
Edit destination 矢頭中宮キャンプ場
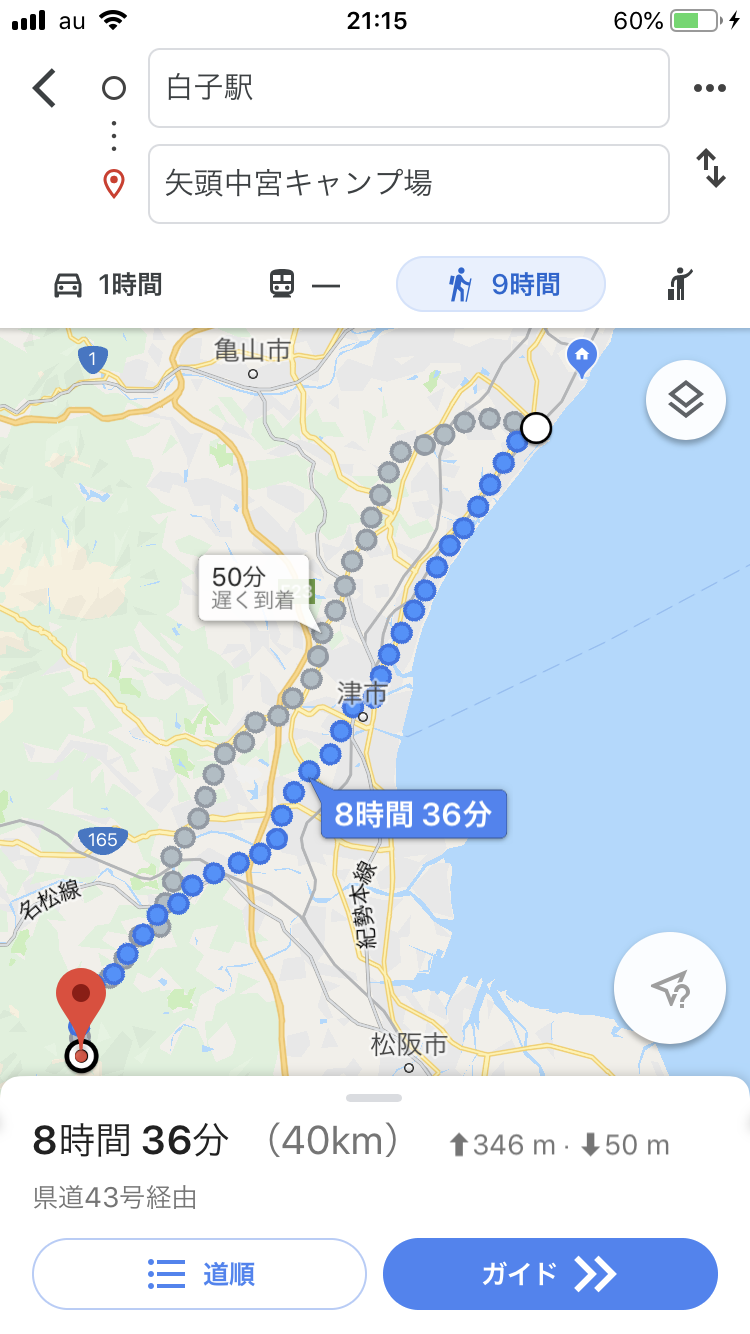[408, 184]
